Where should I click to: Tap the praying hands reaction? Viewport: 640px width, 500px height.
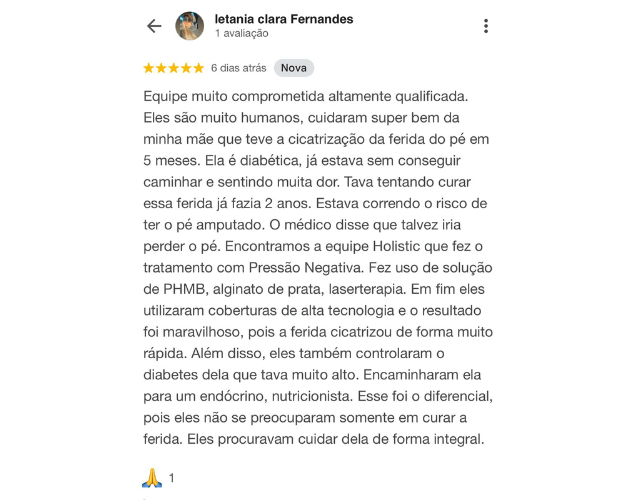152,478
